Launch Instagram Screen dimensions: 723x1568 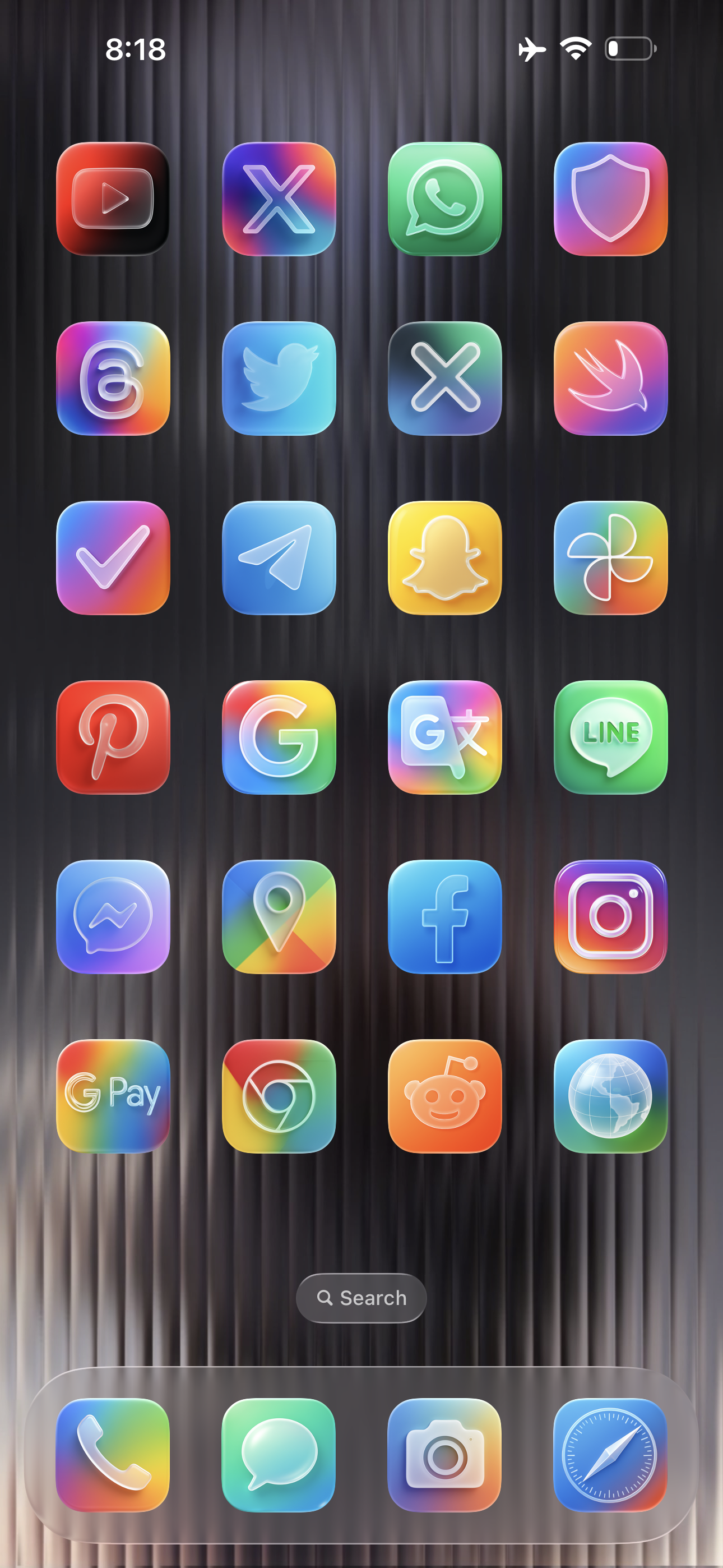click(610, 916)
